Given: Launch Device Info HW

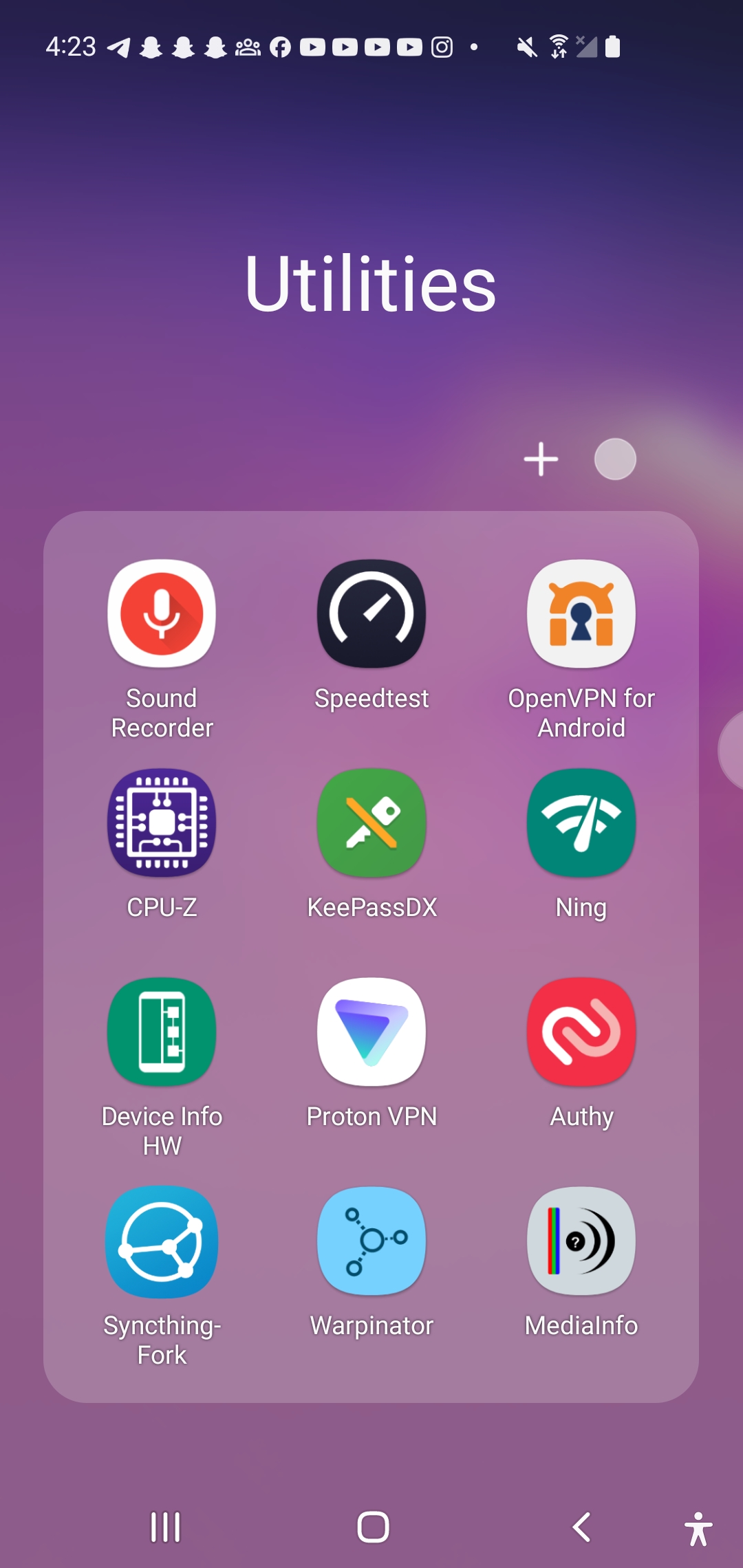Looking at the screenshot, I should tap(162, 1032).
